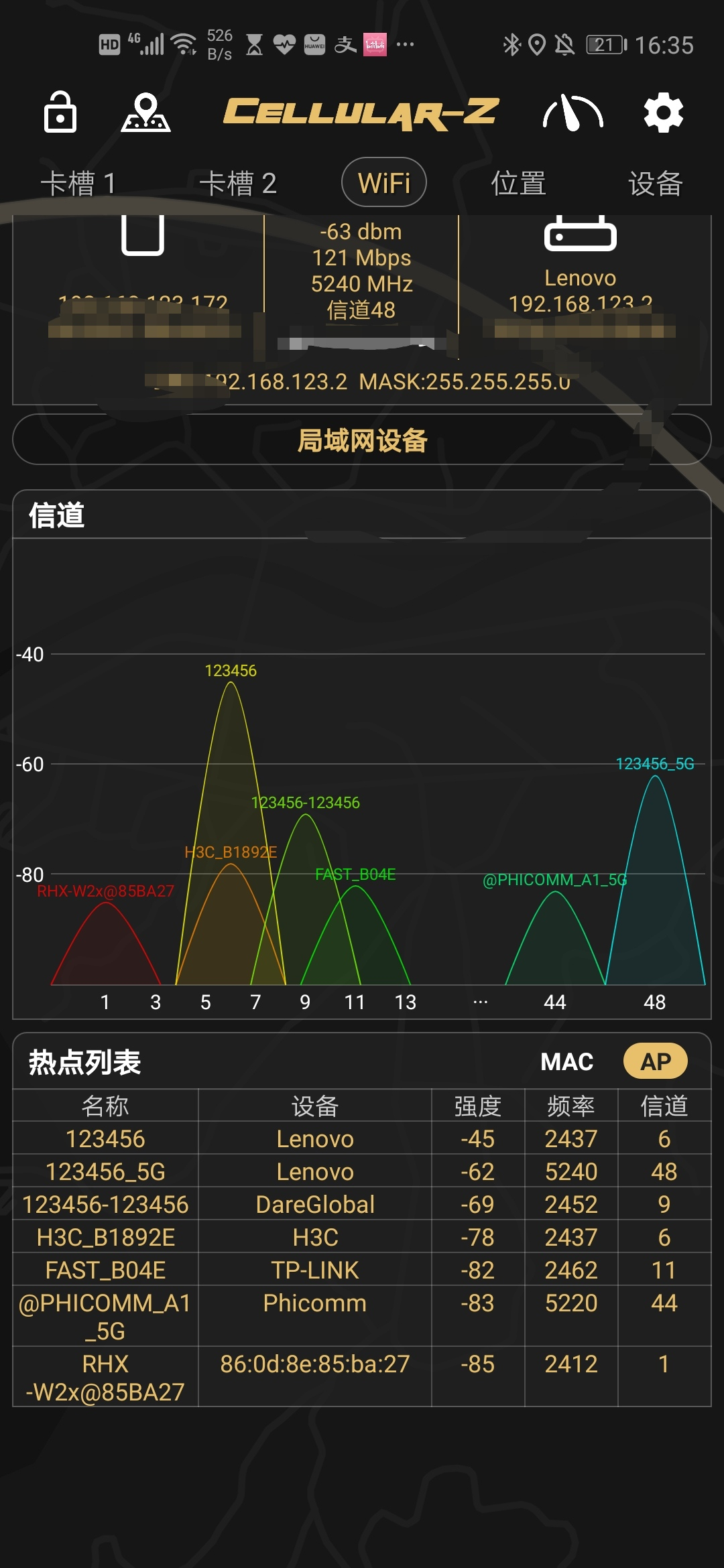Image resolution: width=724 pixels, height=1568 pixels.
Task: Open the 设备 tab
Action: coord(655,183)
